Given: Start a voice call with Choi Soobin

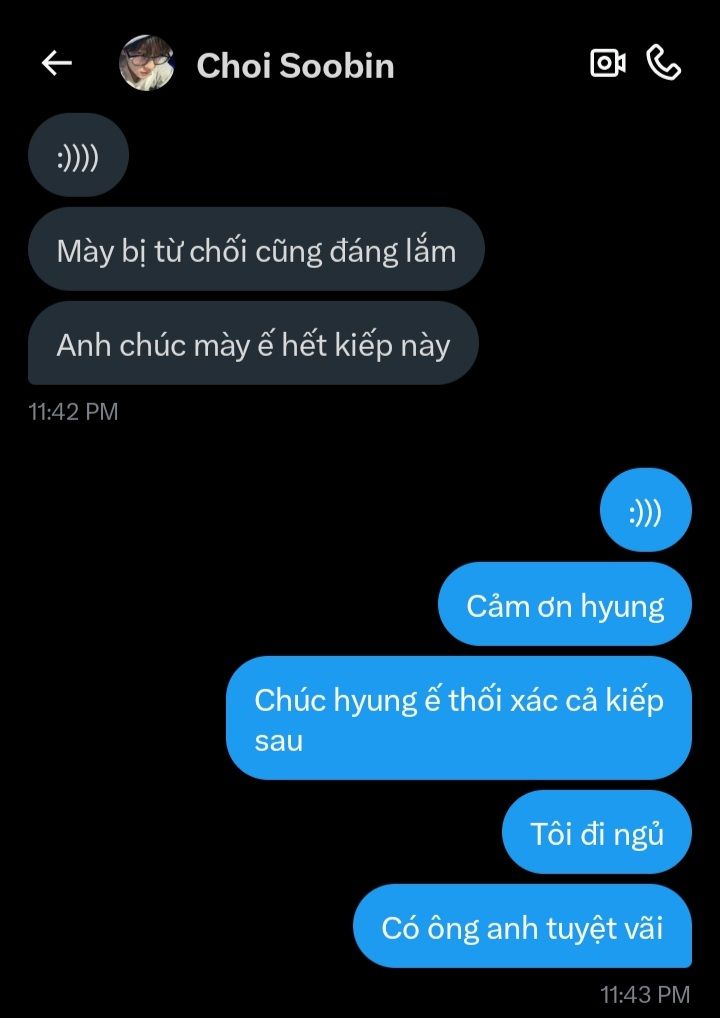Looking at the screenshot, I should (664, 63).
